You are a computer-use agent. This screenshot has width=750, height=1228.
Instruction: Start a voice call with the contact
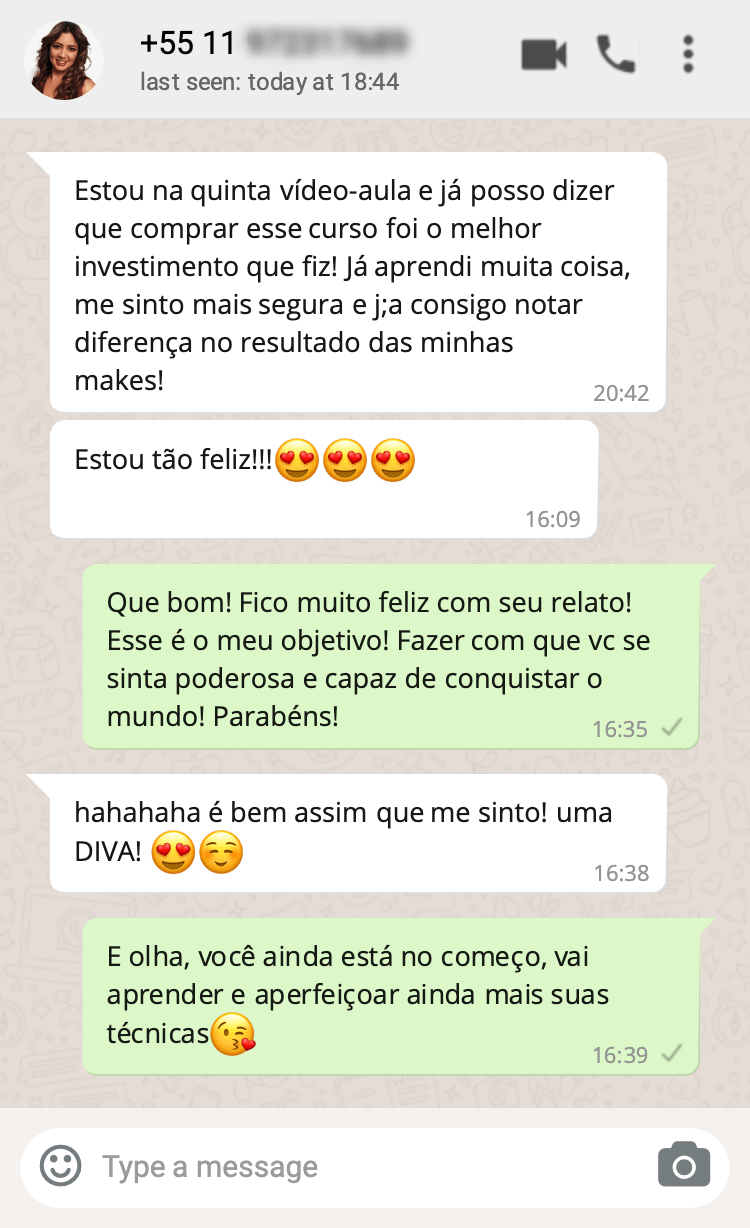click(616, 57)
